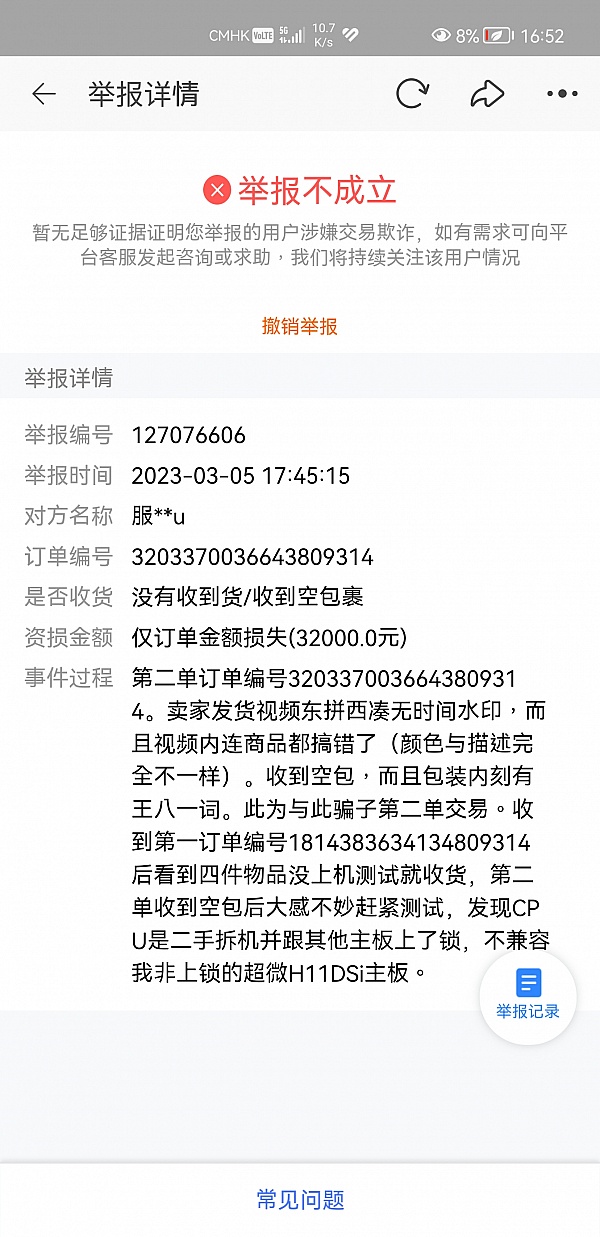Open 常见问题 at the bottom
The image size is (600, 1237).
[300, 1199]
